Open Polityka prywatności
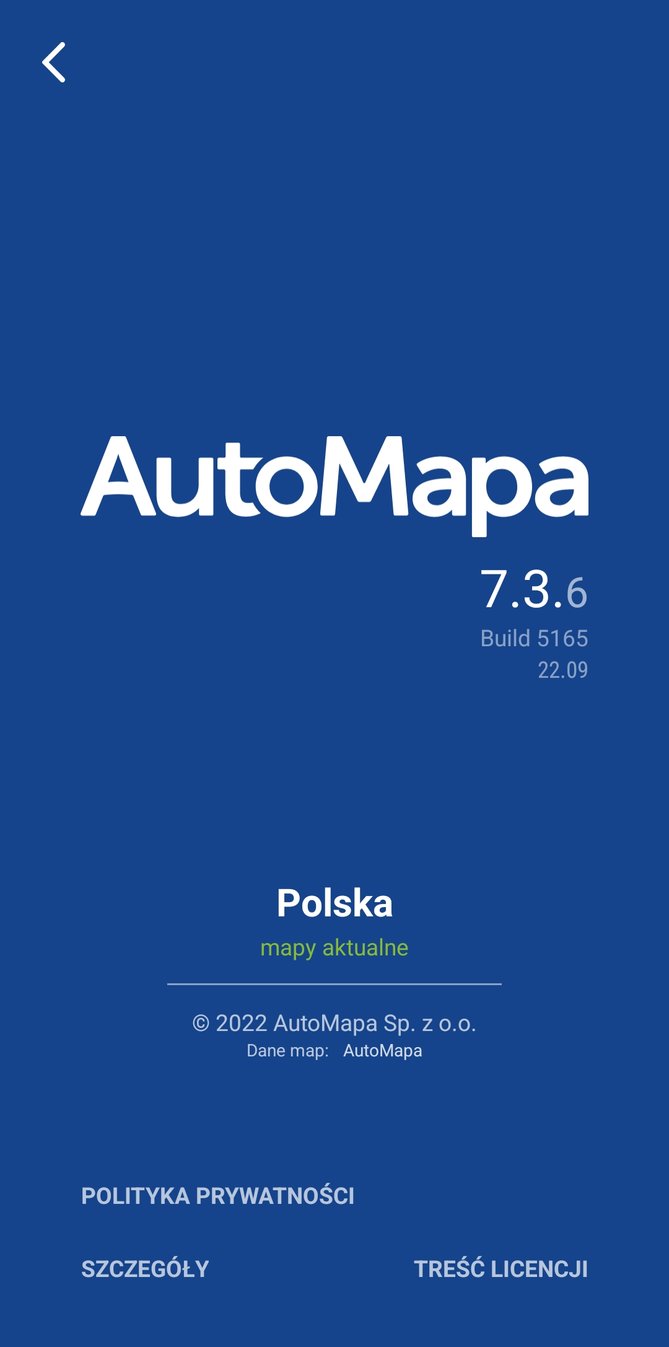 [x=217, y=1196]
